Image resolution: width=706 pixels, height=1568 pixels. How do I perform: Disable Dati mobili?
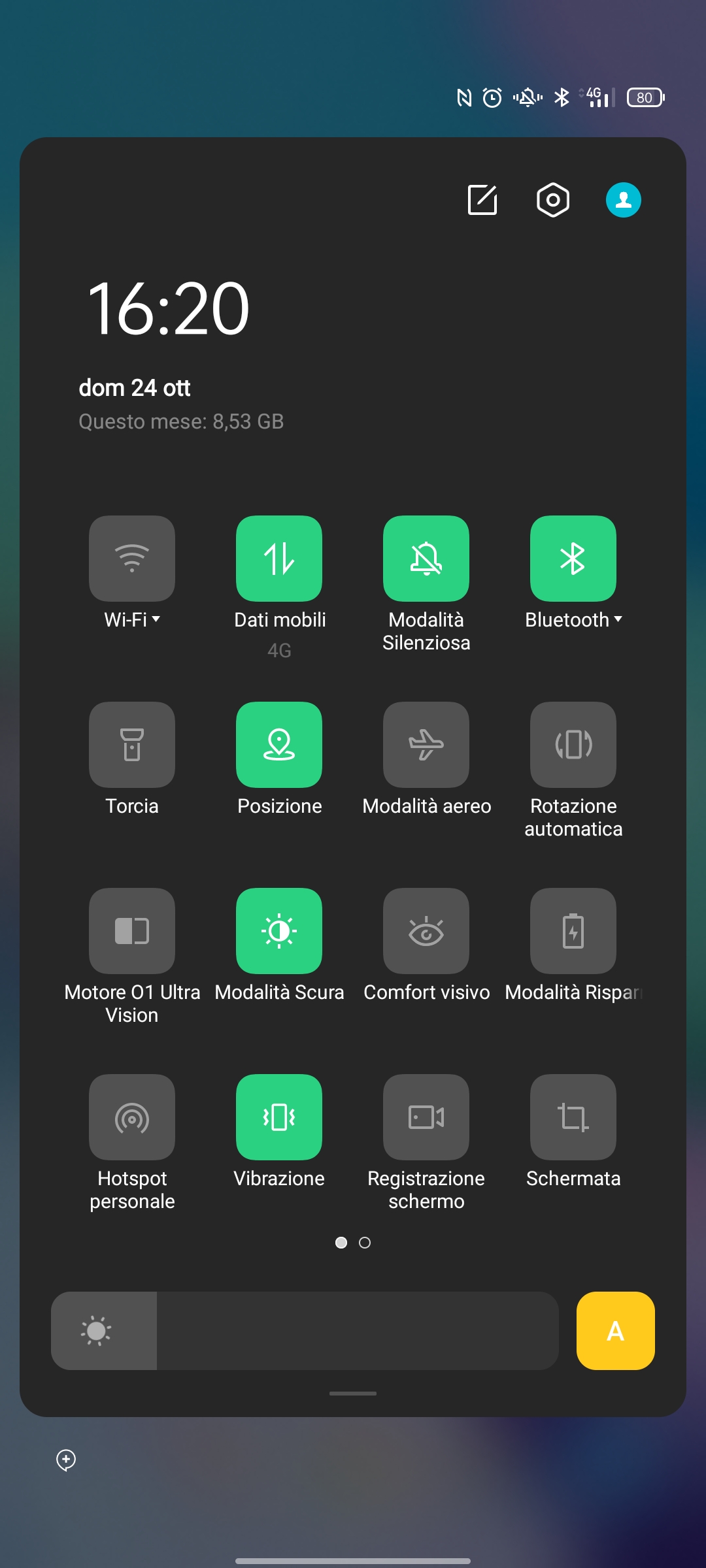[x=279, y=559]
